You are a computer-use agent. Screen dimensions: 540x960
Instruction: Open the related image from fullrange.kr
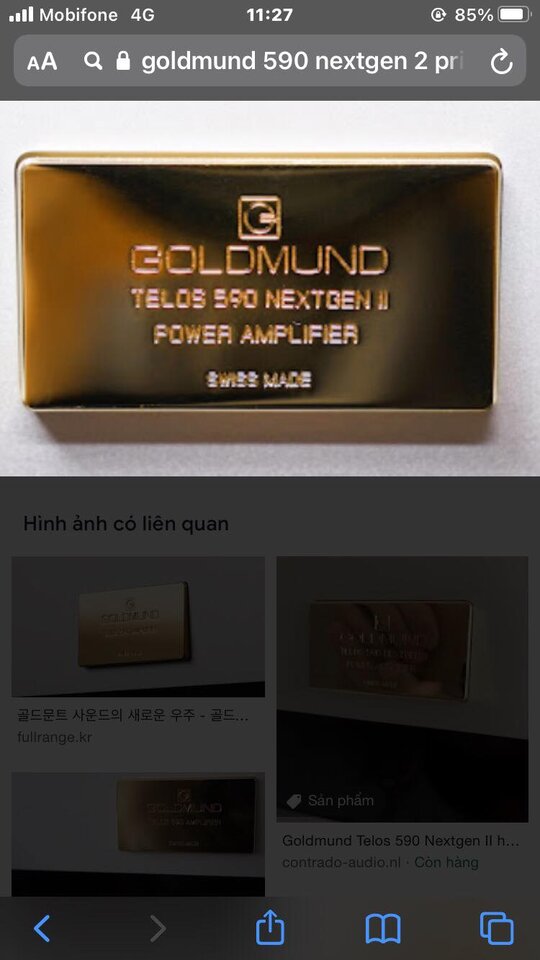coord(138,626)
